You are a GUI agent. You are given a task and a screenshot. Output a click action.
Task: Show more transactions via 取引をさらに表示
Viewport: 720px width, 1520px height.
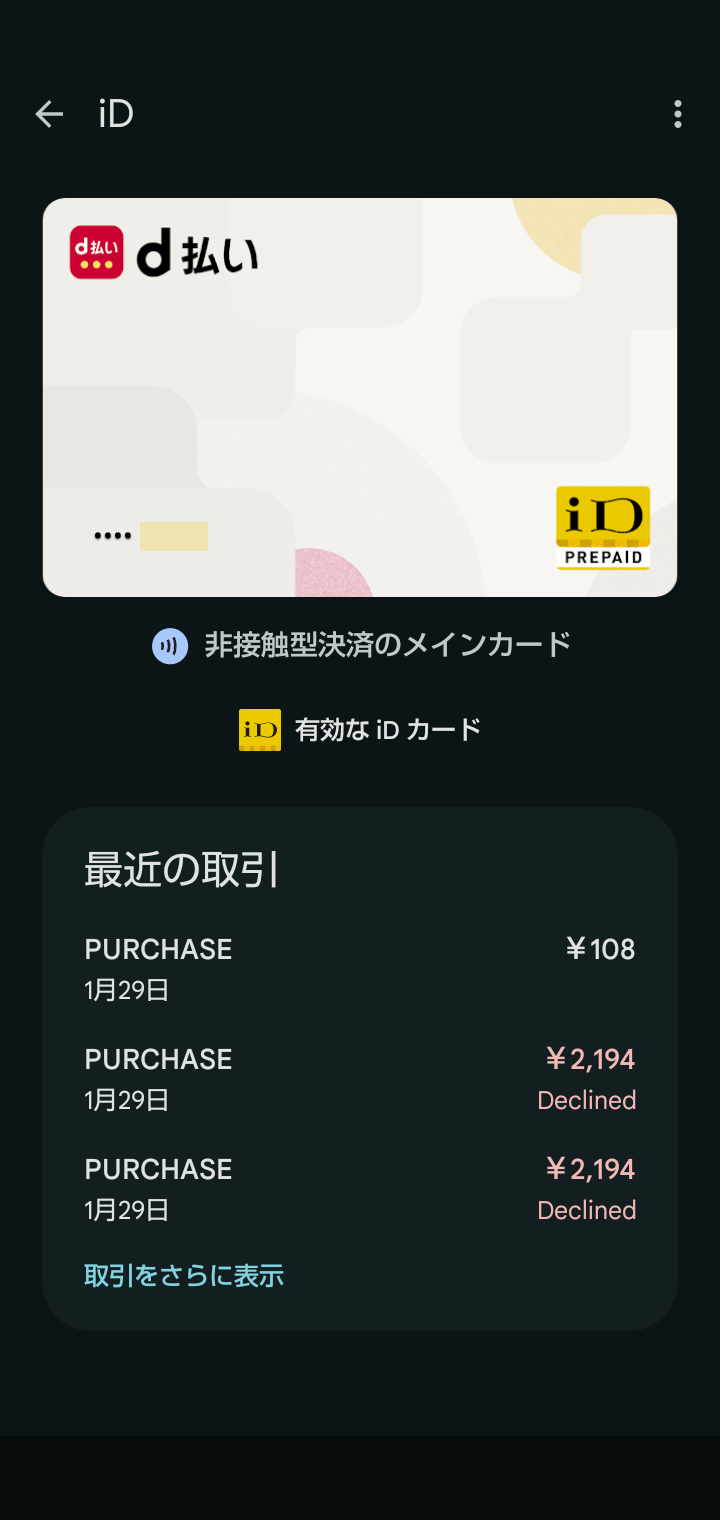tap(184, 1275)
